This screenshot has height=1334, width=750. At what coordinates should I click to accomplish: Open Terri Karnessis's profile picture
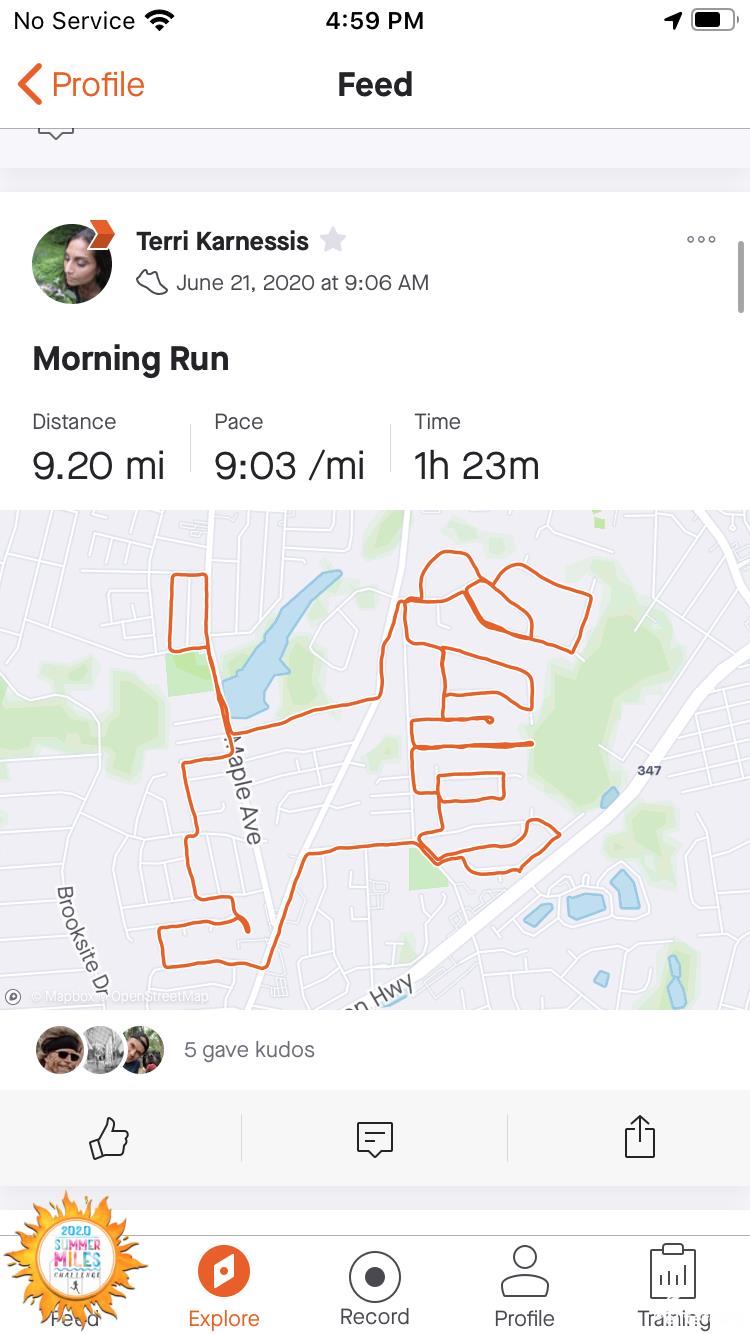[72, 263]
